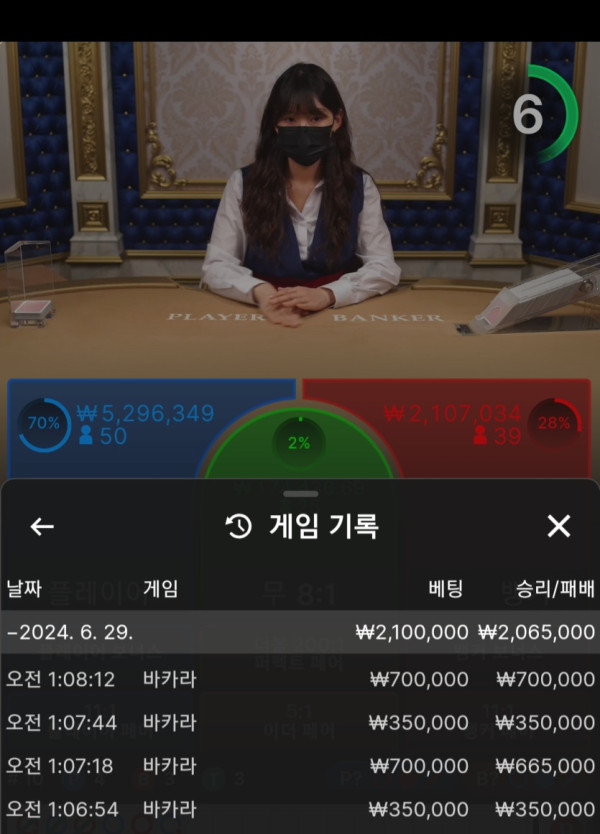
Task: Collapse the 2024. 6. 29. date group
Action: click(x=70, y=632)
